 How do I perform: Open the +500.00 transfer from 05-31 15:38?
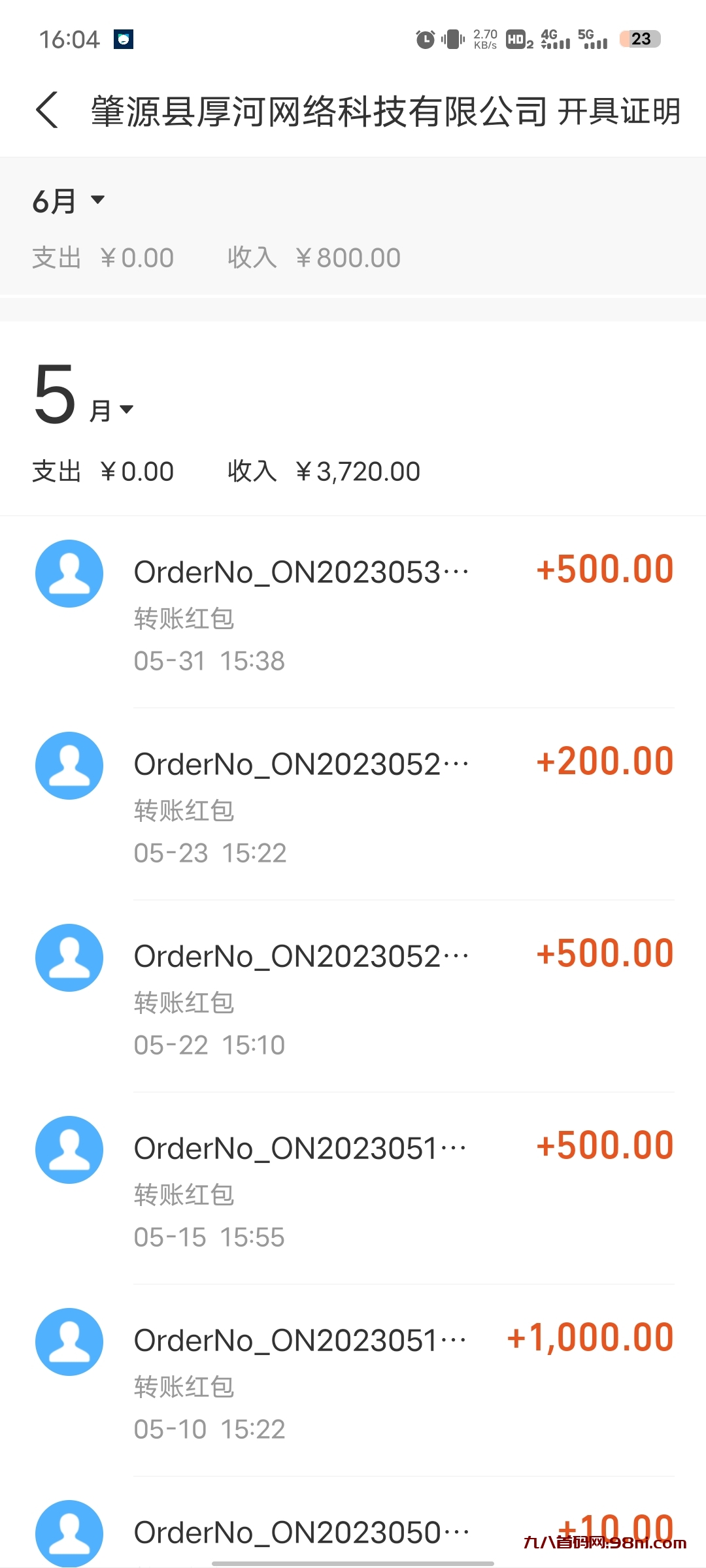[x=353, y=612]
